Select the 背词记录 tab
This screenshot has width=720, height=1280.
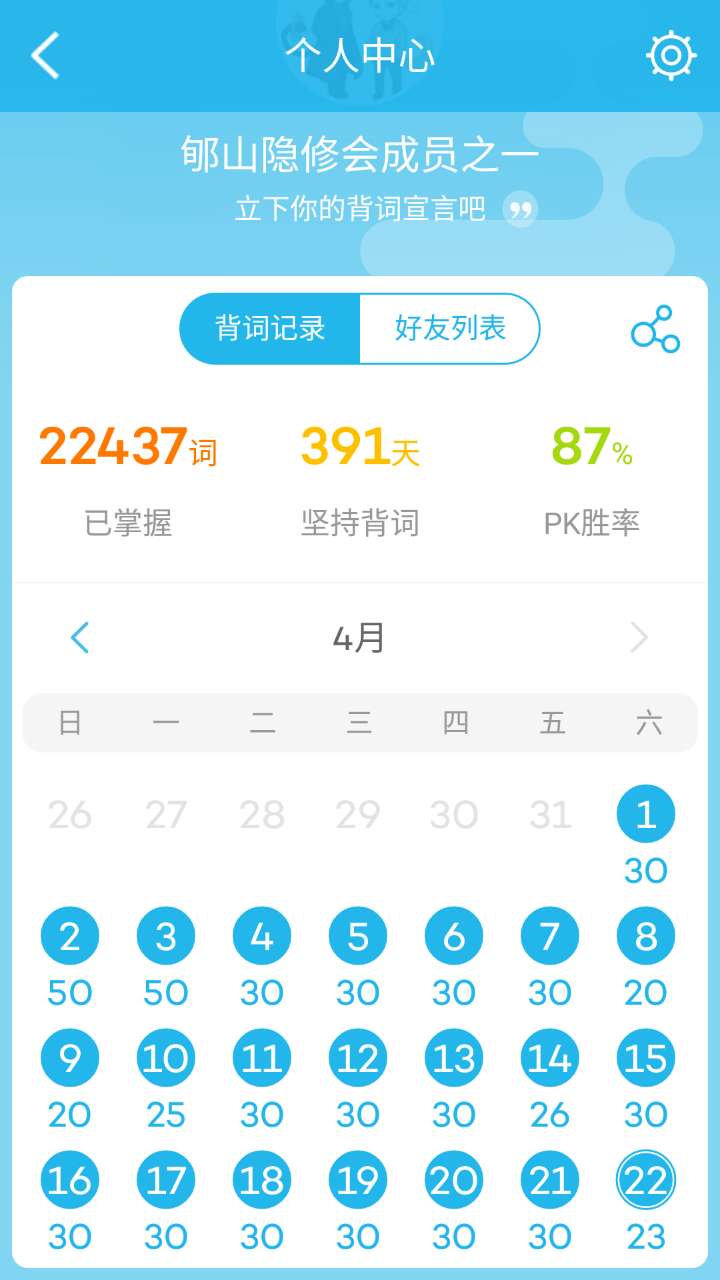[x=270, y=329]
